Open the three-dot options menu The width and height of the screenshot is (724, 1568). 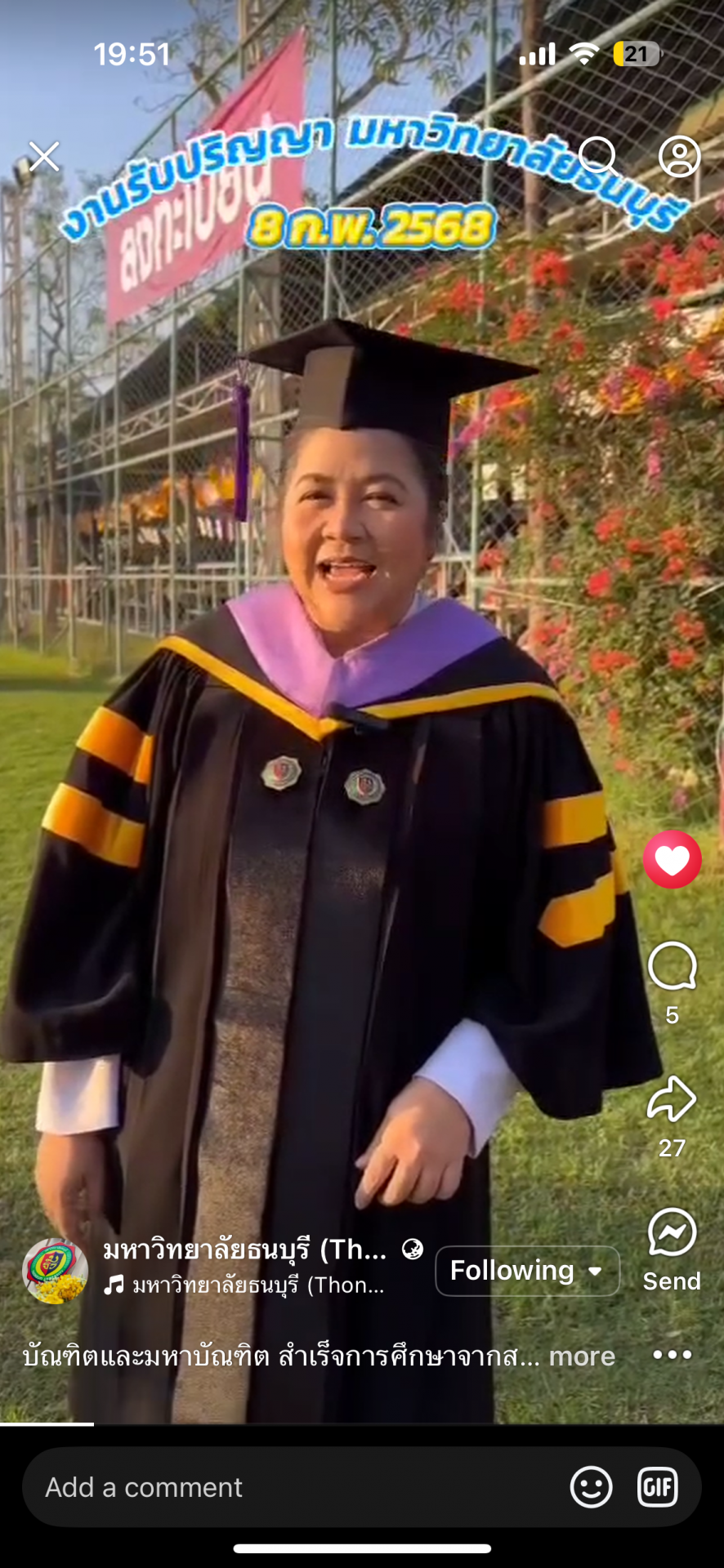(672, 1355)
